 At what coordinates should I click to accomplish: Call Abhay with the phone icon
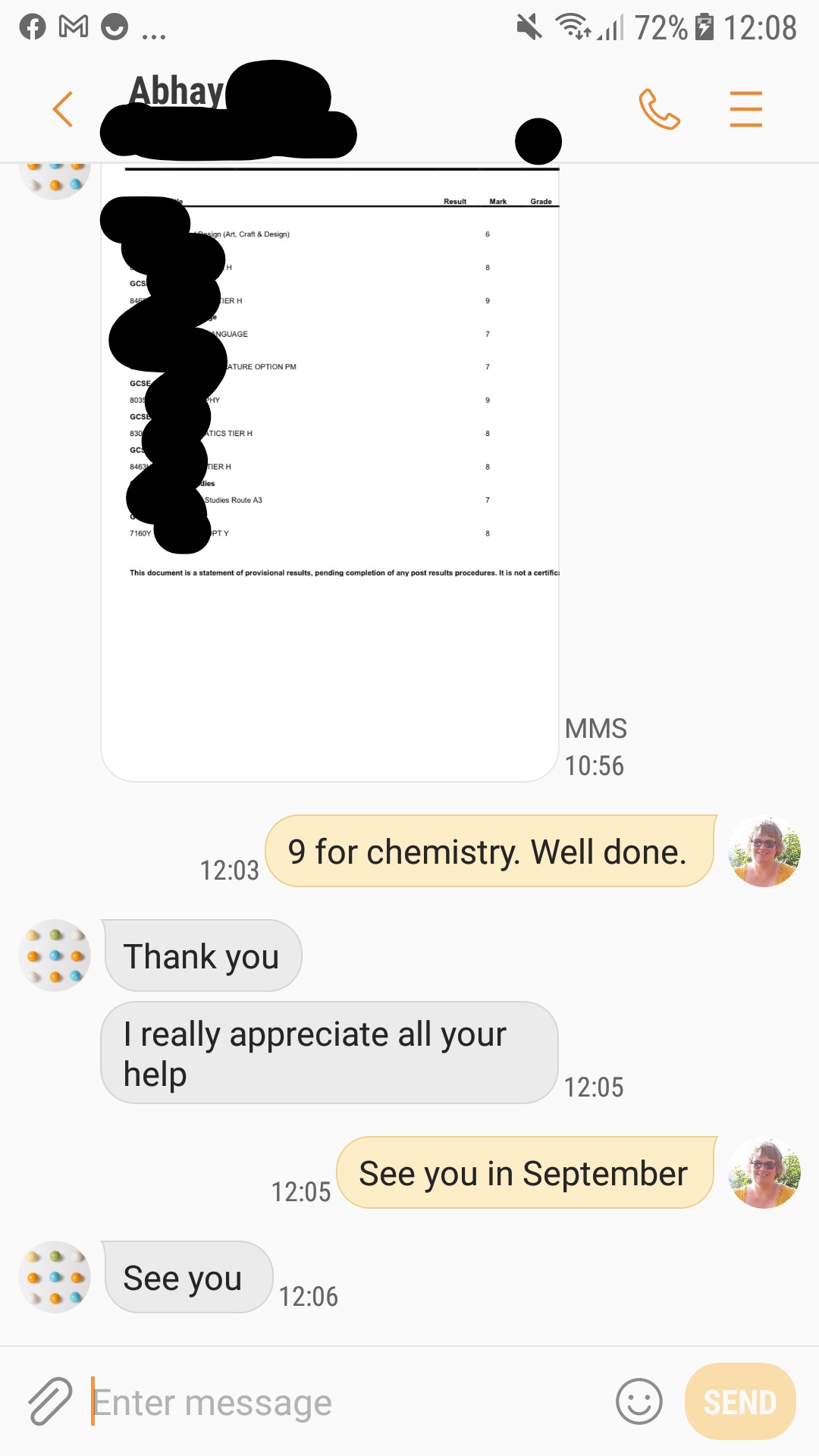click(x=659, y=109)
